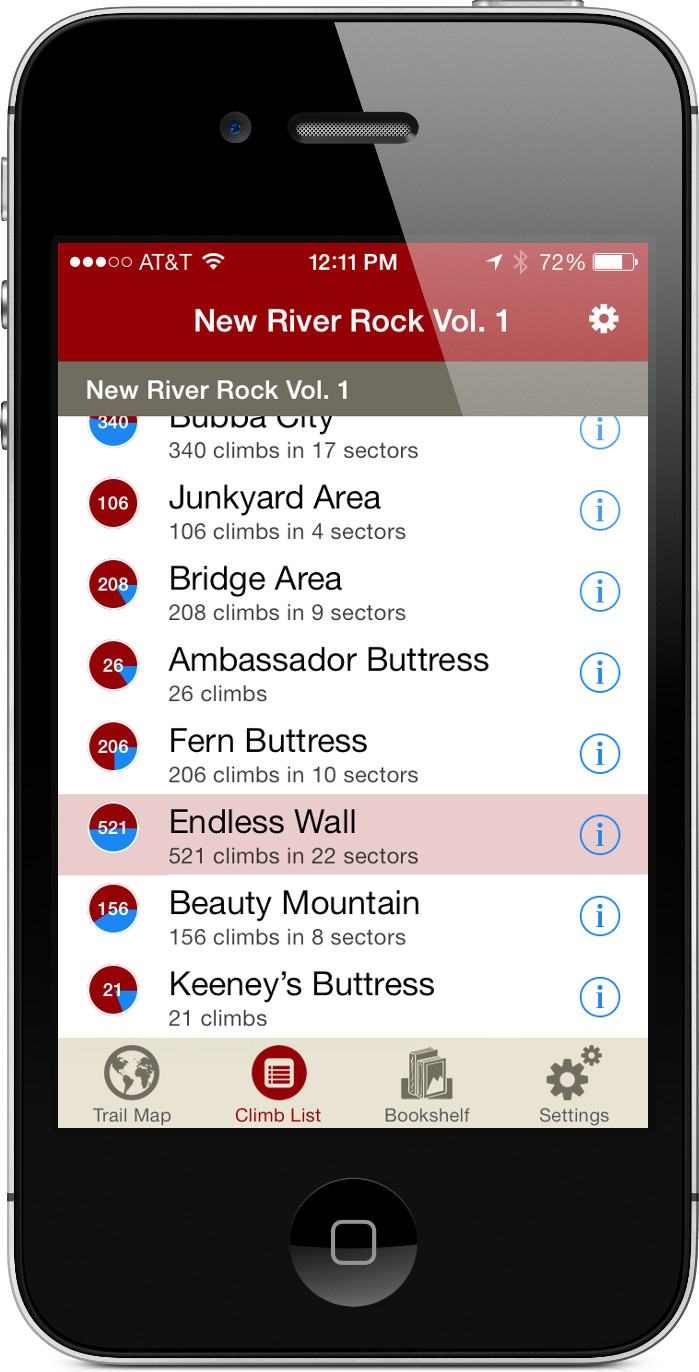View info for Keeney's Buttress
Viewport: 699px width, 1372px height.
(600, 997)
